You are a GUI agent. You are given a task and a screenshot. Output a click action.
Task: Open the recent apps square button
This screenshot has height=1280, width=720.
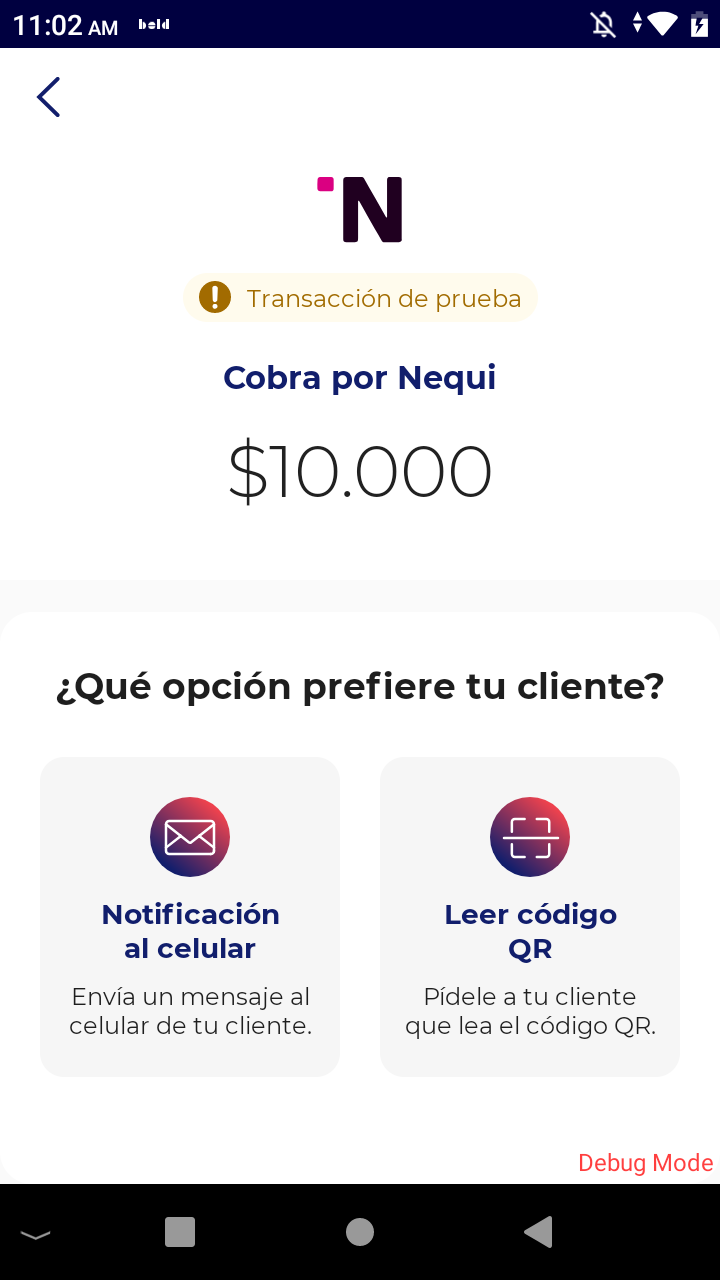pyautogui.click(x=180, y=1232)
